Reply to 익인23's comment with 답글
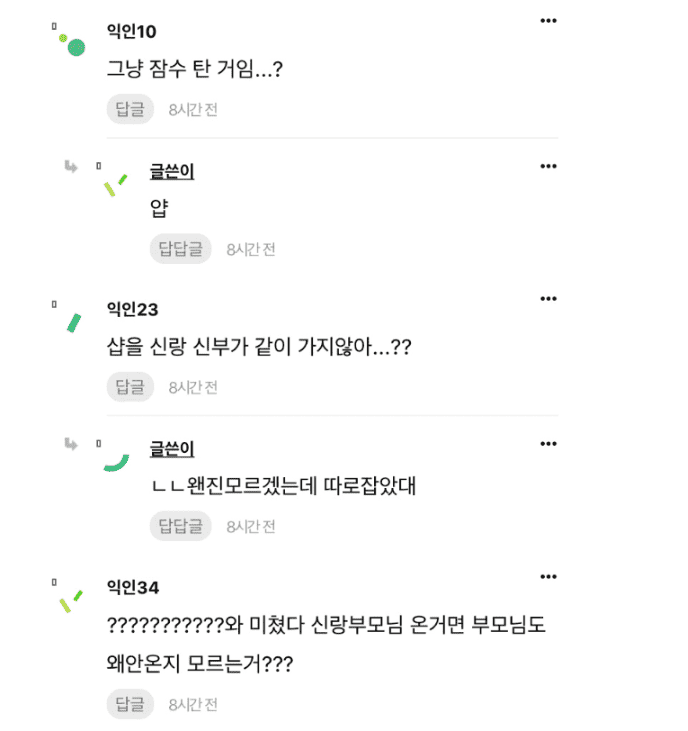The width and height of the screenshot is (688, 731). pos(130,387)
